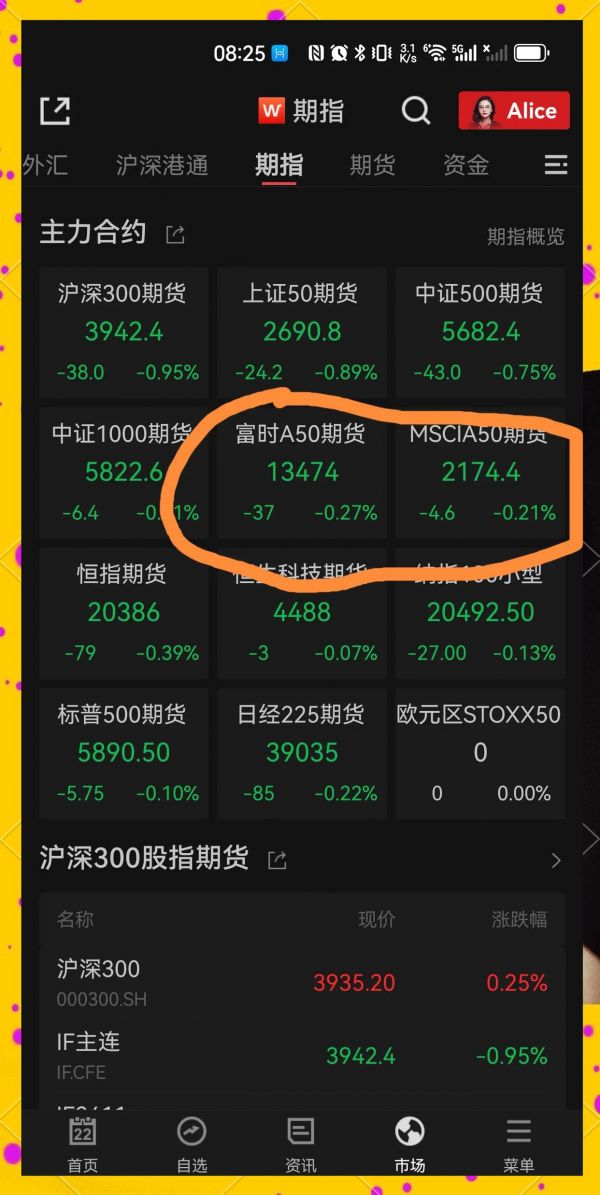This screenshot has width=600, height=1195.
Task: Switch to the 资金 tab
Action: [x=466, y=165]
